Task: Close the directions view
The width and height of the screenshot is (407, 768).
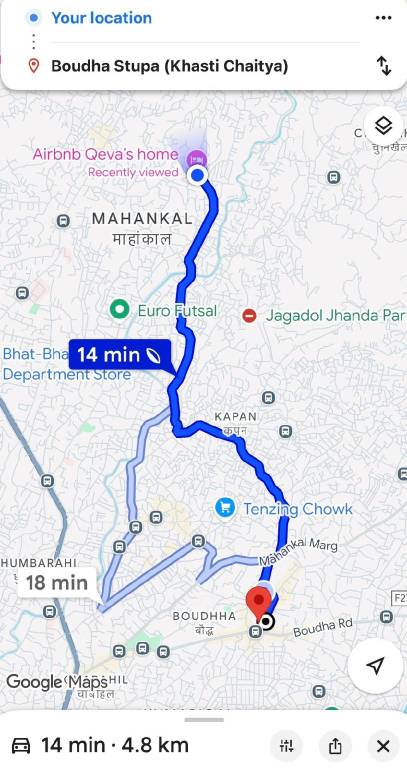Action: [383, 746]
